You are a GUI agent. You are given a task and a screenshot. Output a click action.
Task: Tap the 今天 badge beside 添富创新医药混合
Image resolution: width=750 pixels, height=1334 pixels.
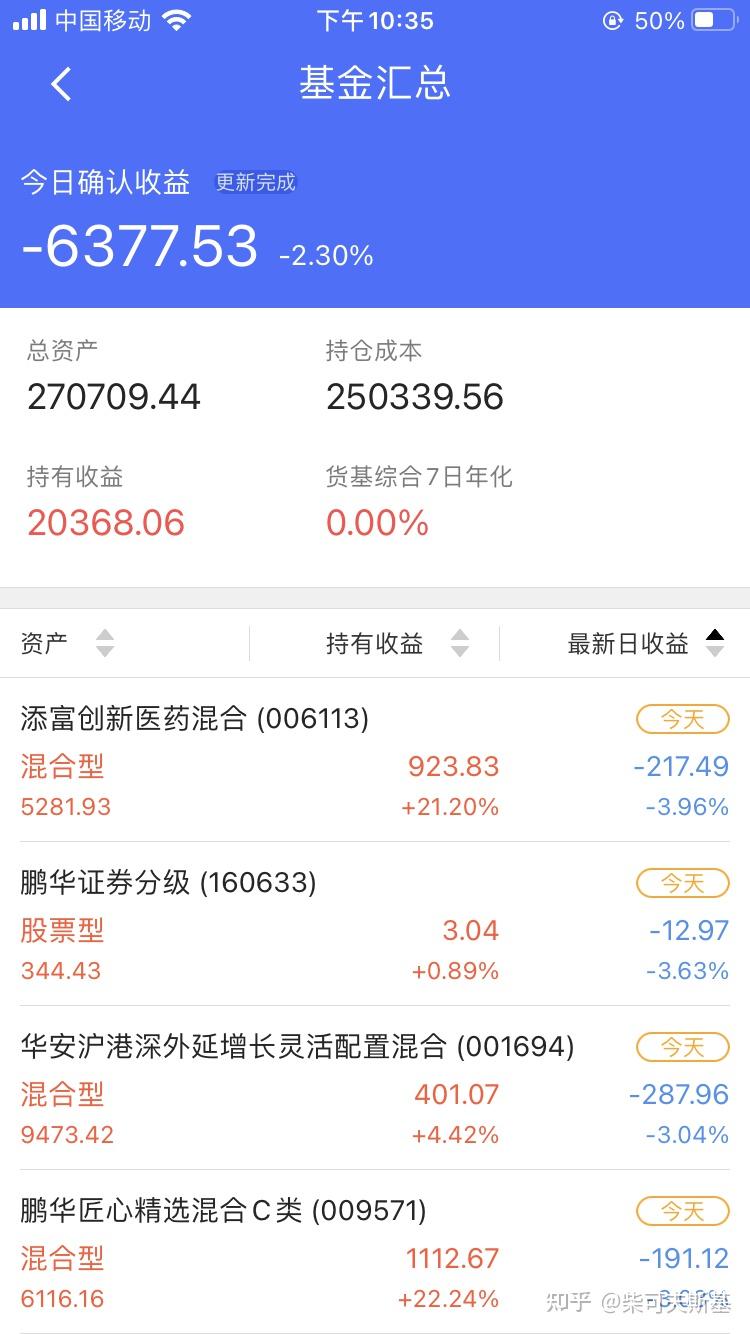point(682,719)
